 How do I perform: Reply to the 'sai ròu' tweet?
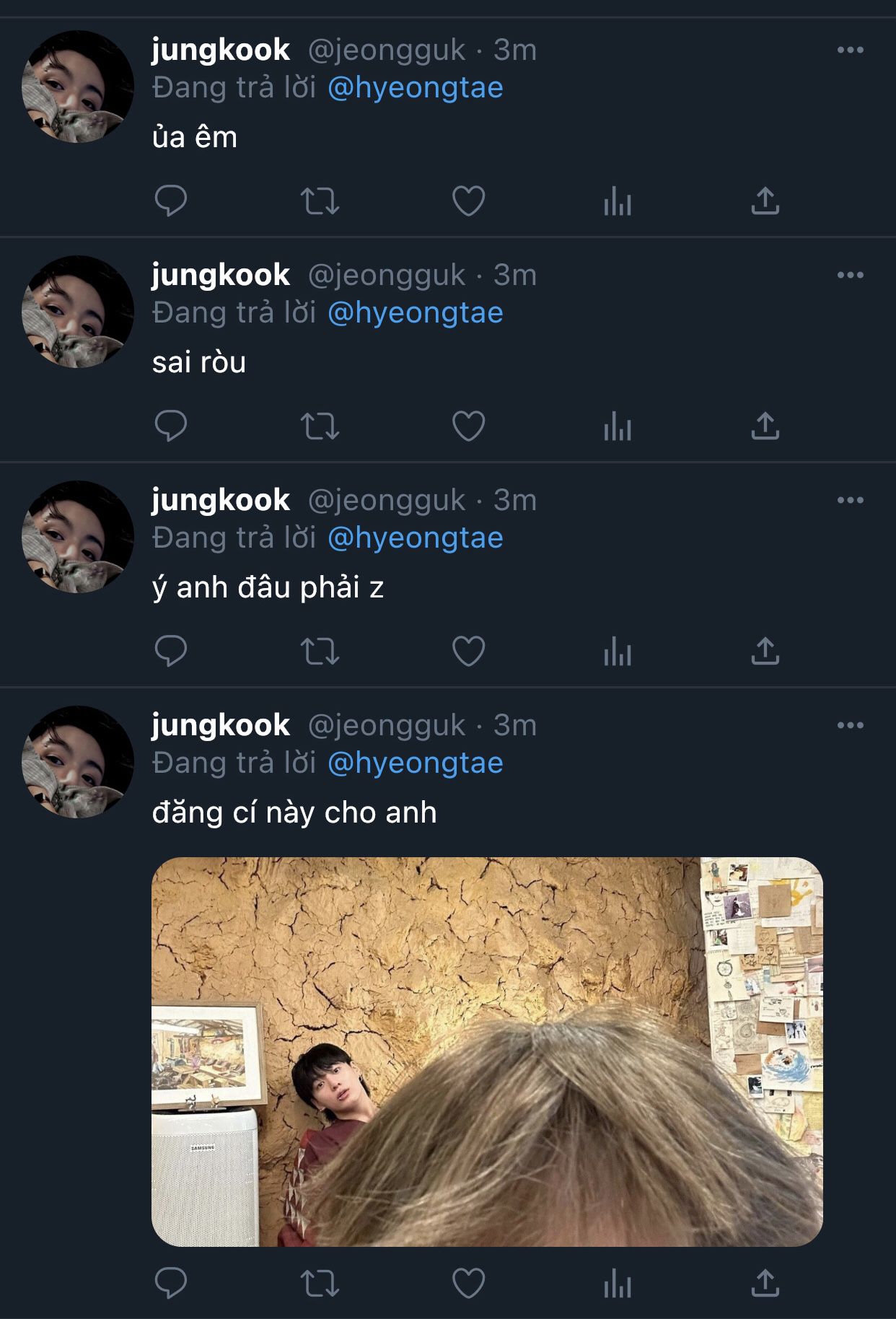(171, 426)
